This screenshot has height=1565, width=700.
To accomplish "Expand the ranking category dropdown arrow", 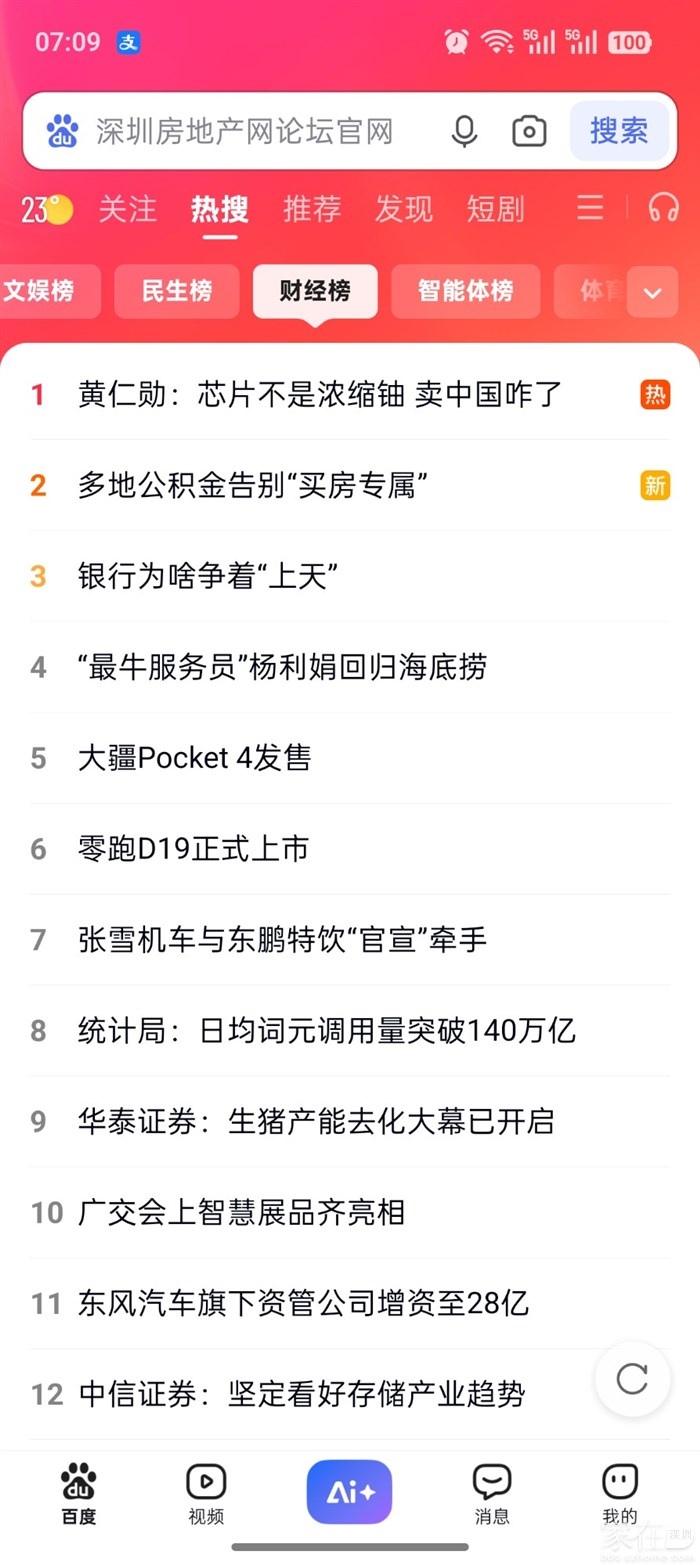I will [x=653, y=292].
